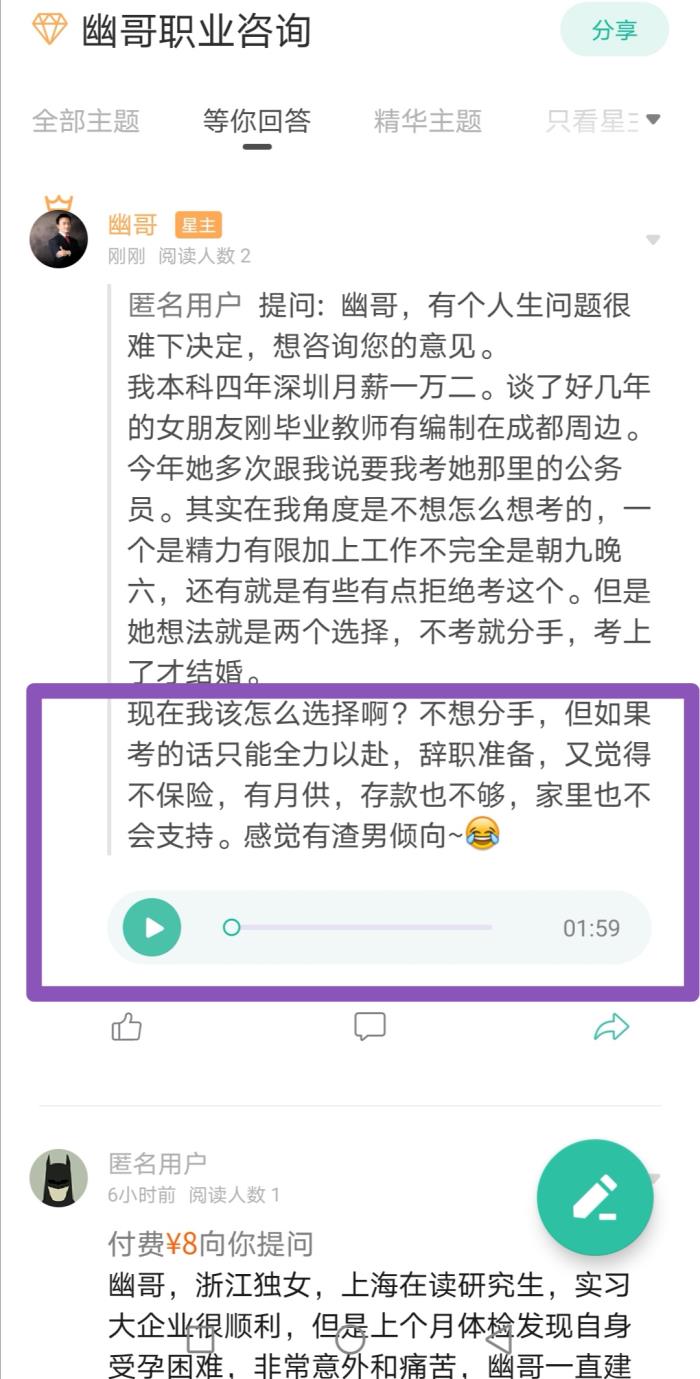
Task: Compose a new post with pencil button
Action: coord(595,1198)
